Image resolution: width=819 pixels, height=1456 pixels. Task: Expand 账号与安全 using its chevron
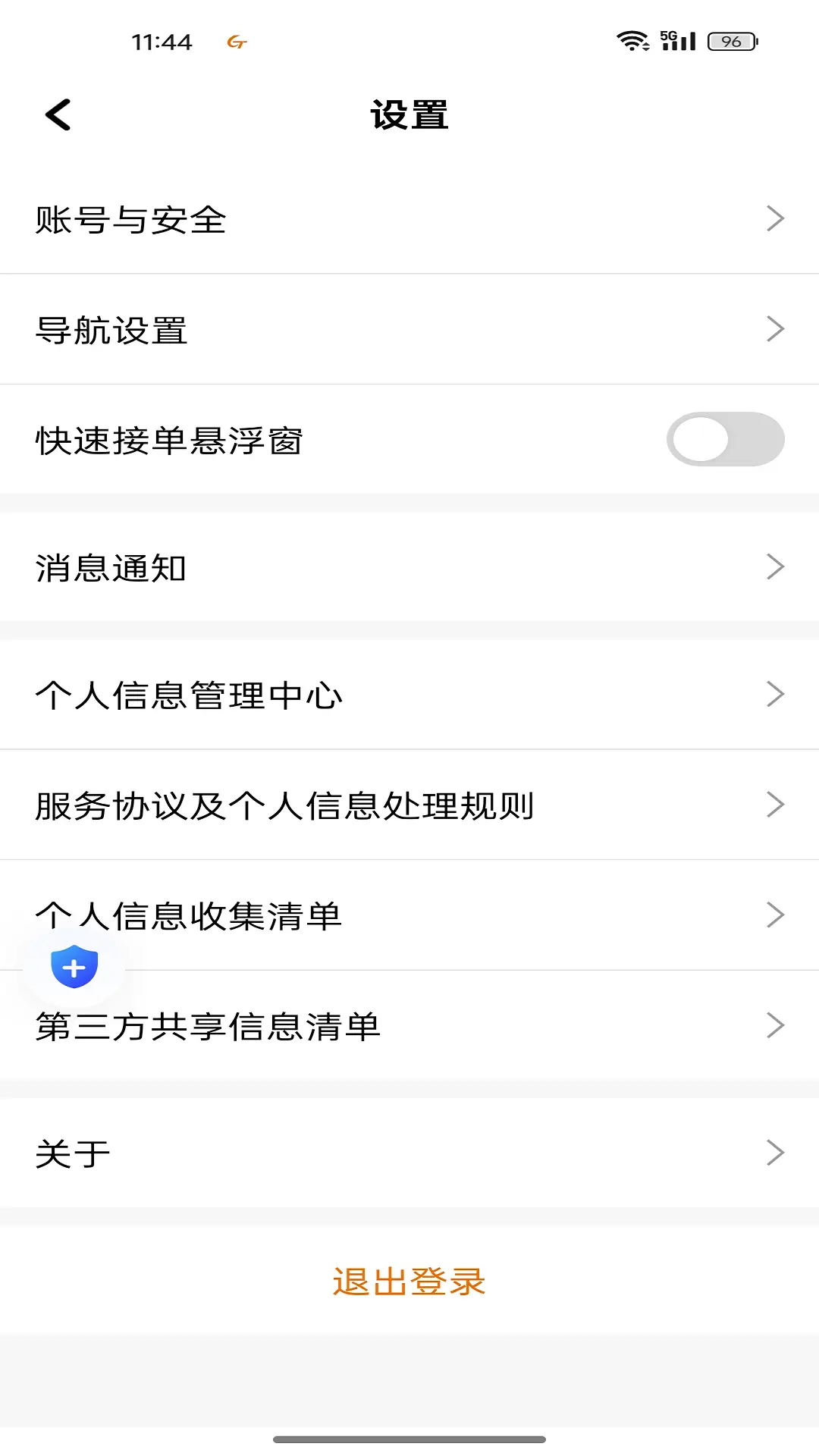click(776, 218)
